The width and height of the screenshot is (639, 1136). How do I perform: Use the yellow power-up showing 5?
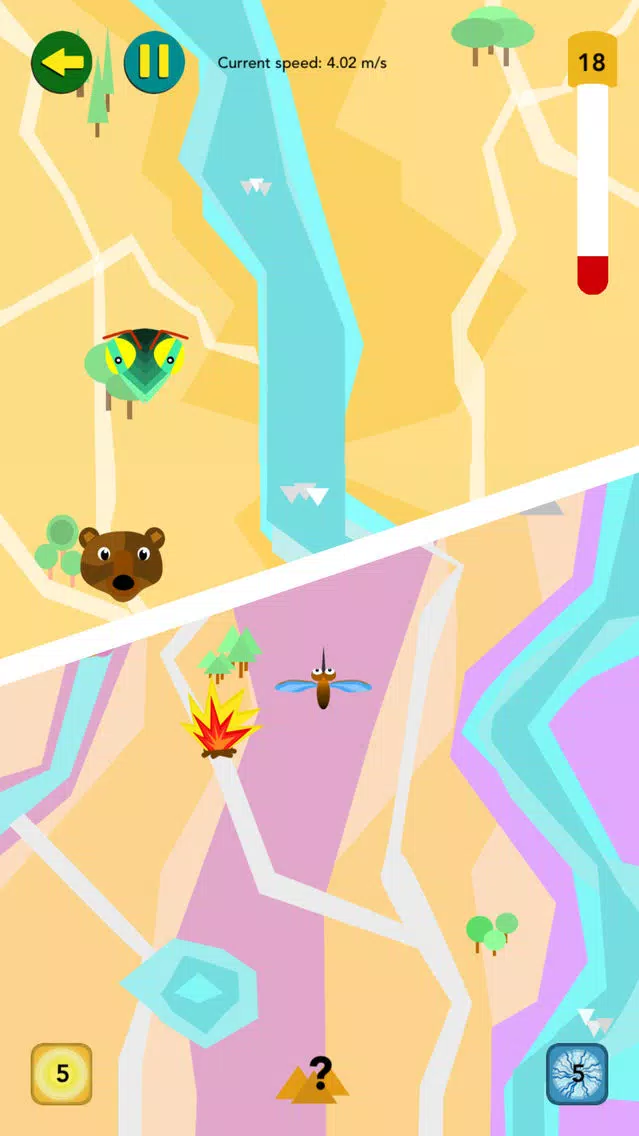pyautogui.click(x=62, y=1074)
